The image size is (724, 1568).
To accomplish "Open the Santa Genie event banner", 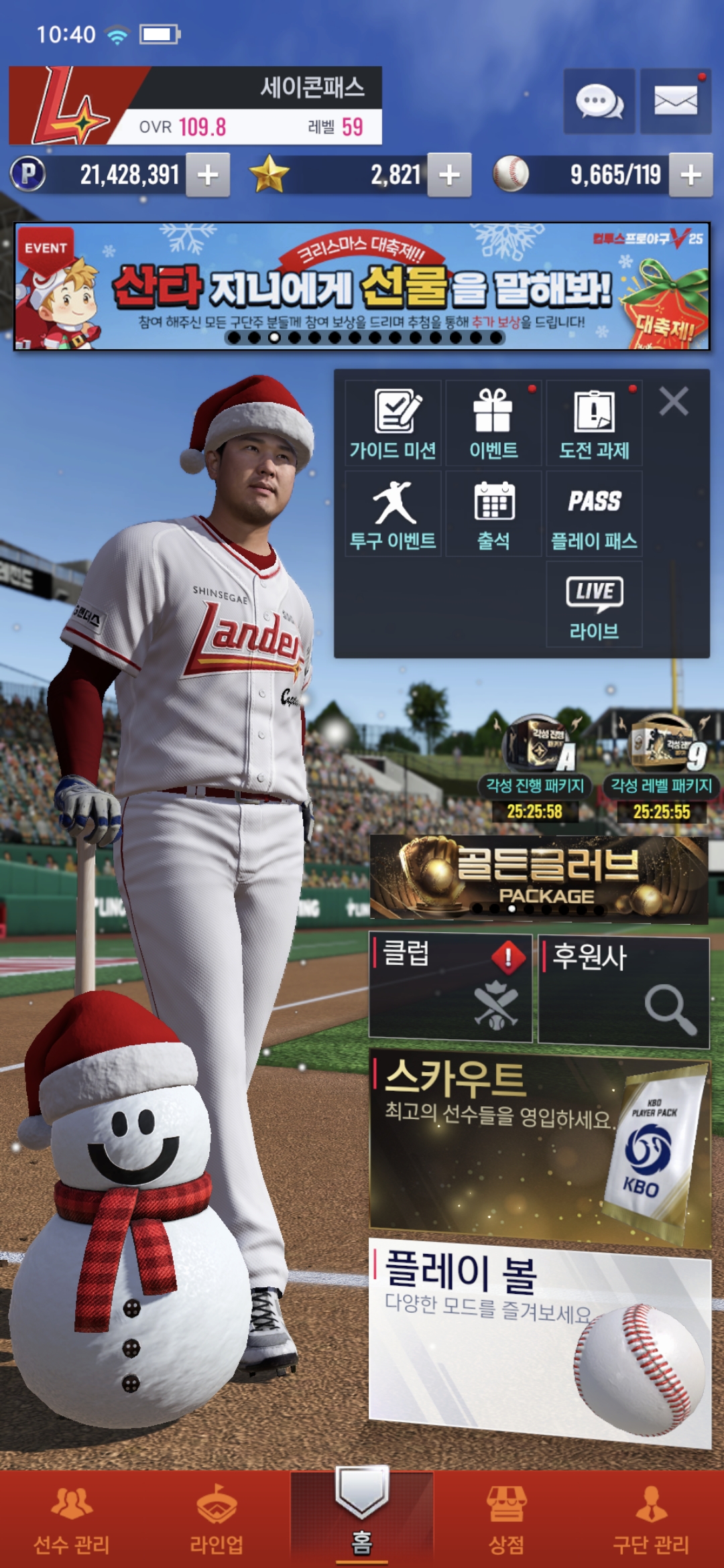I will click(x=362, y=286).
